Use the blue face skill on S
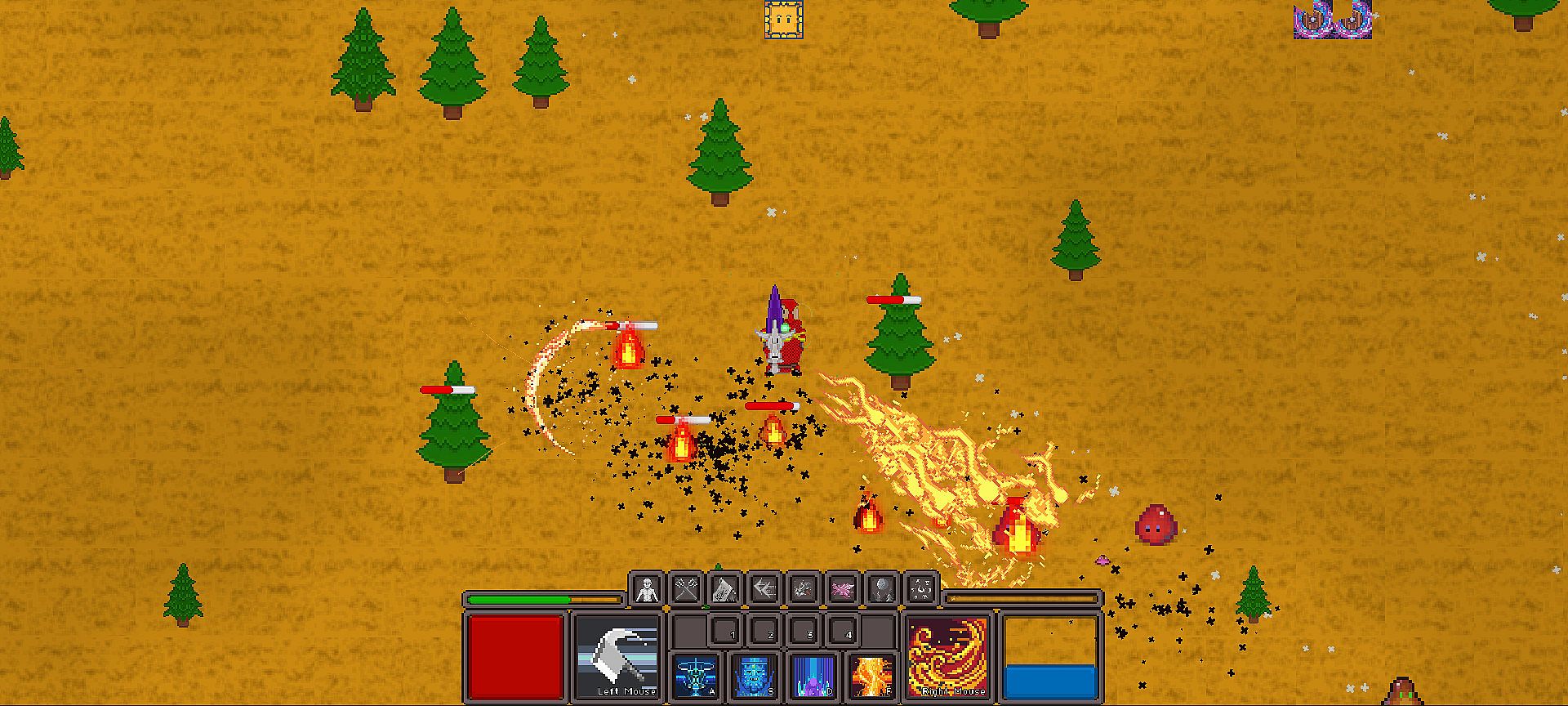 click(754, 676)
